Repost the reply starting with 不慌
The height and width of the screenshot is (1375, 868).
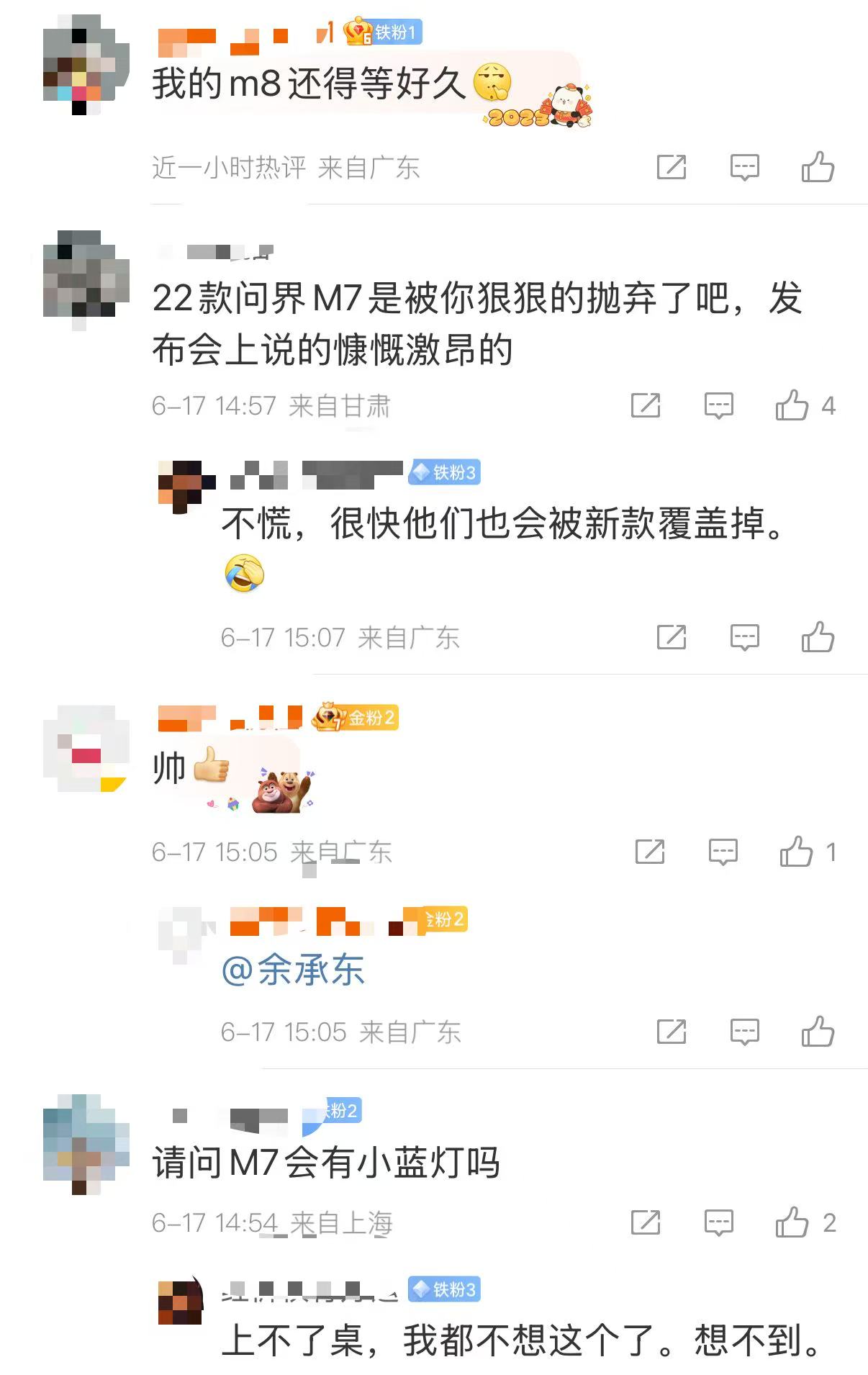pyautogui.click(x=671, y=637)
